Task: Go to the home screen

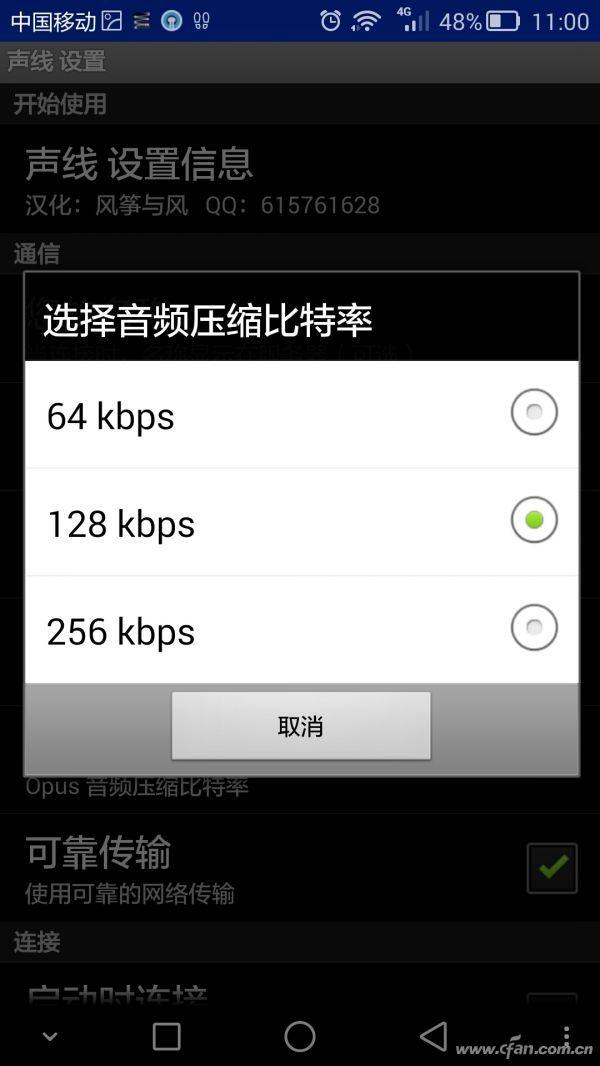Action: click(300, 1036)
